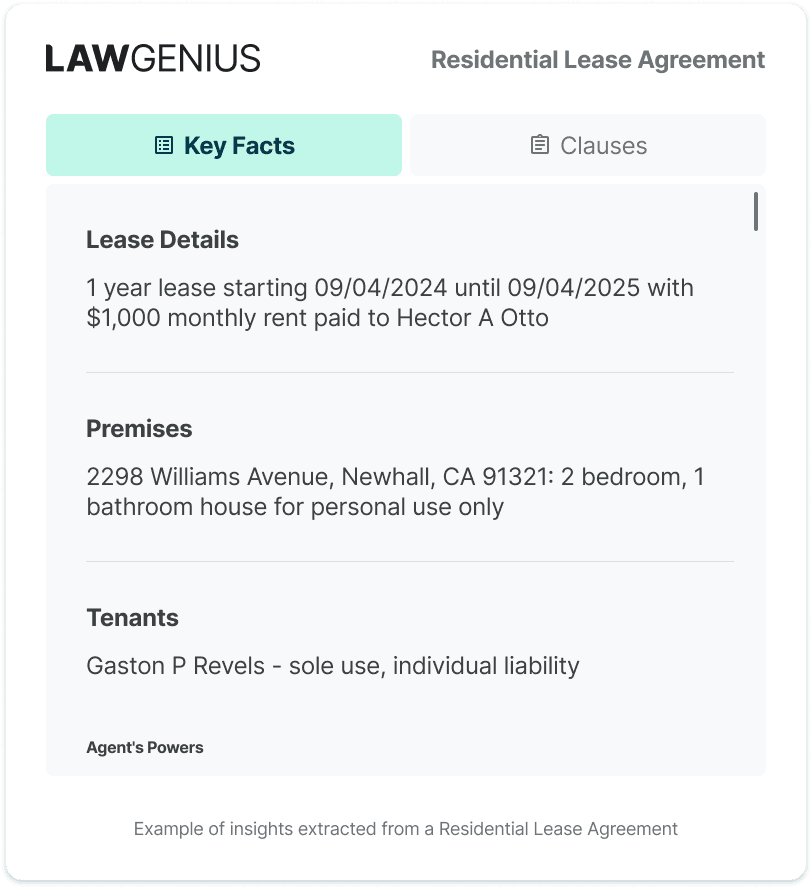Click the Clauses clipboard icon
The height and width of the screenshot is (888, 812).
540,145
